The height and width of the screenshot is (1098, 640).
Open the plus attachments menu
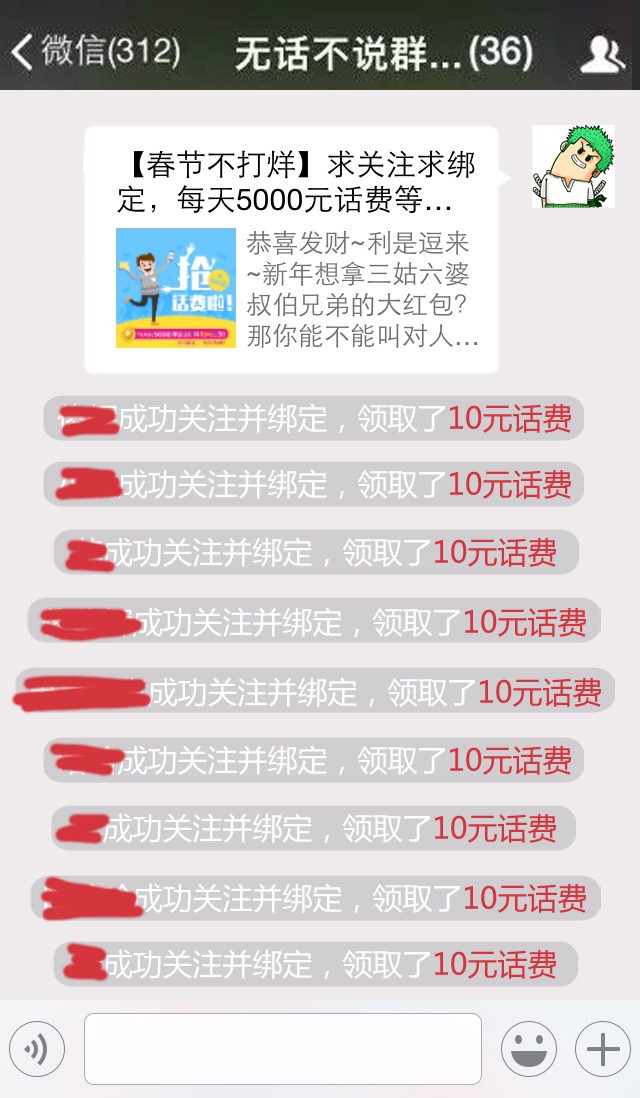click(x=603, y=1049)
